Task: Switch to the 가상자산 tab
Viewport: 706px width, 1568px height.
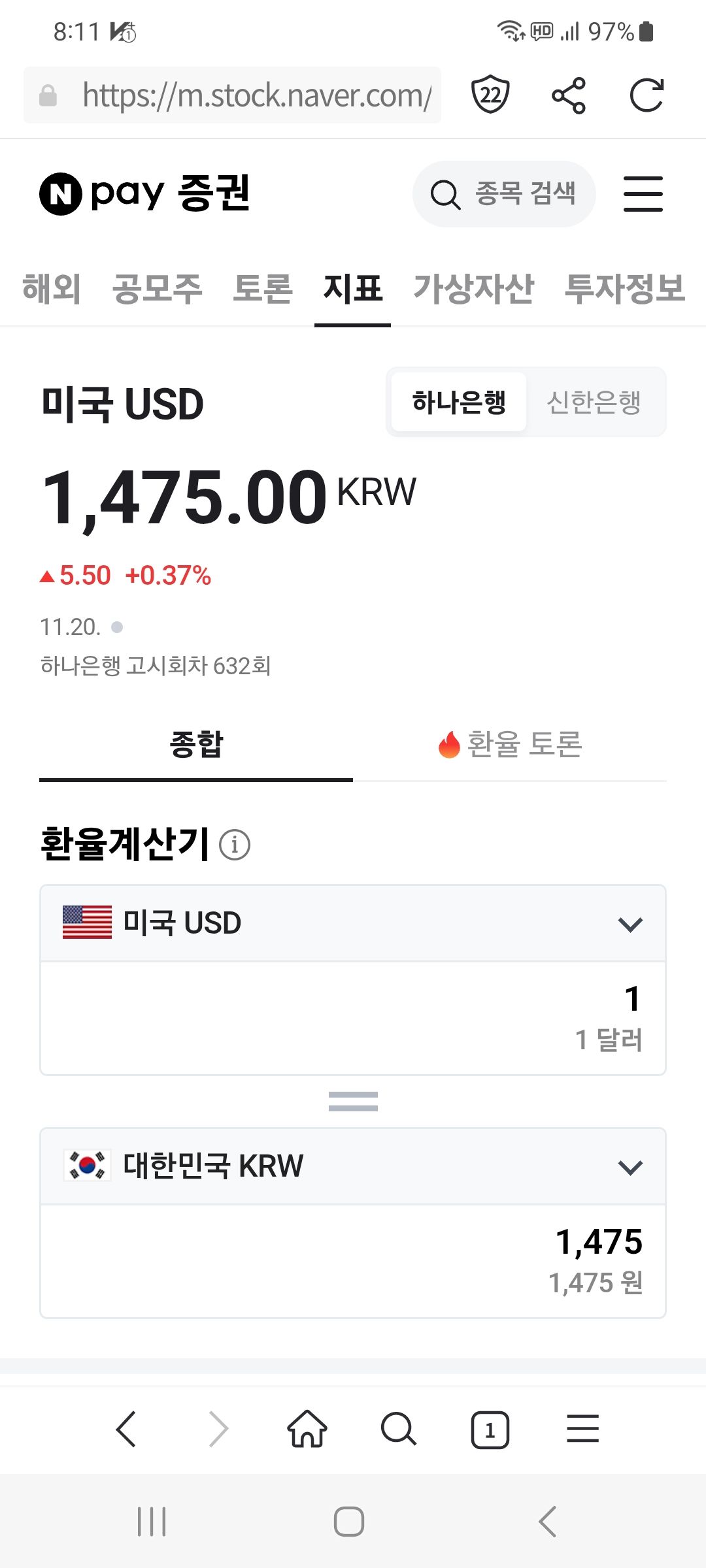Action: (x=474, y=289)
